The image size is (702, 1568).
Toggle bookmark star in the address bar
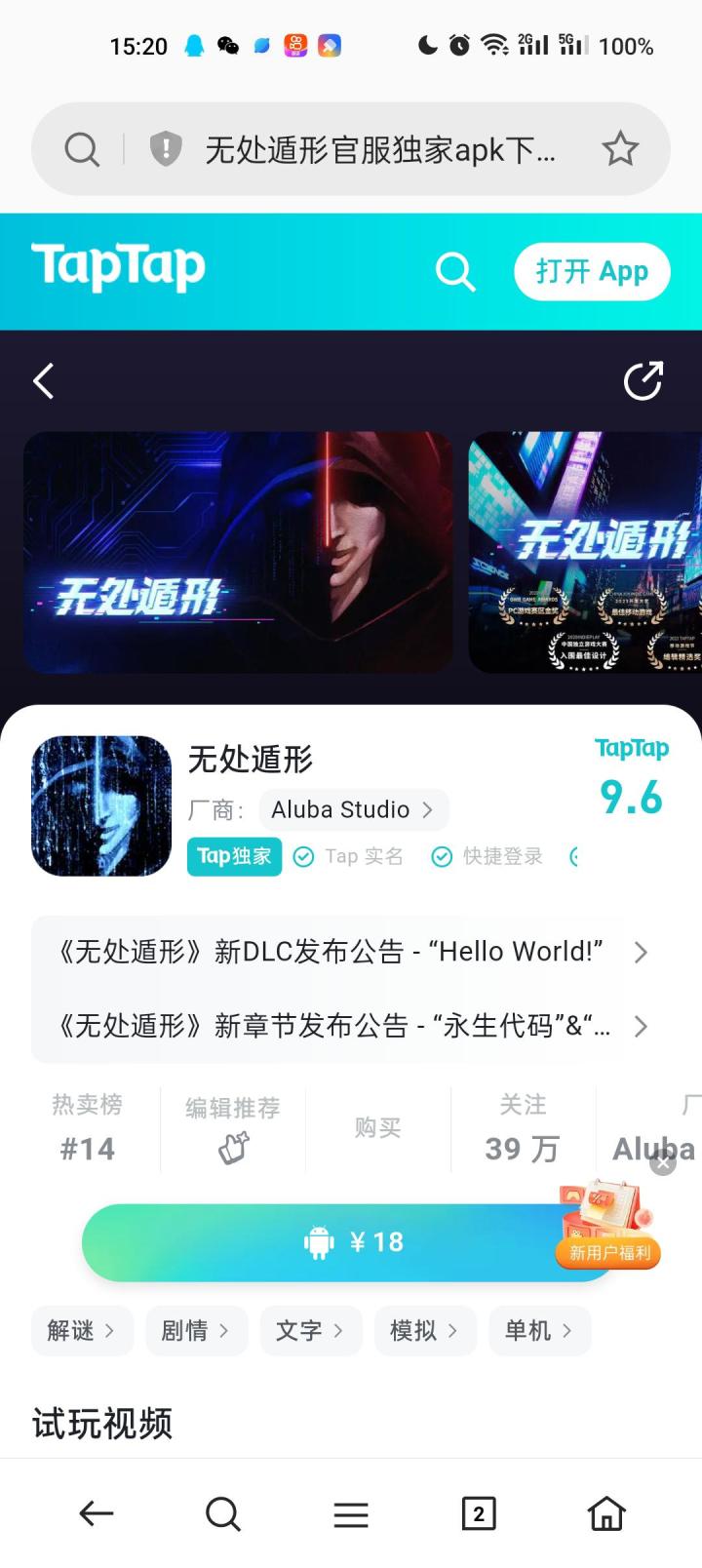point(620,148)
